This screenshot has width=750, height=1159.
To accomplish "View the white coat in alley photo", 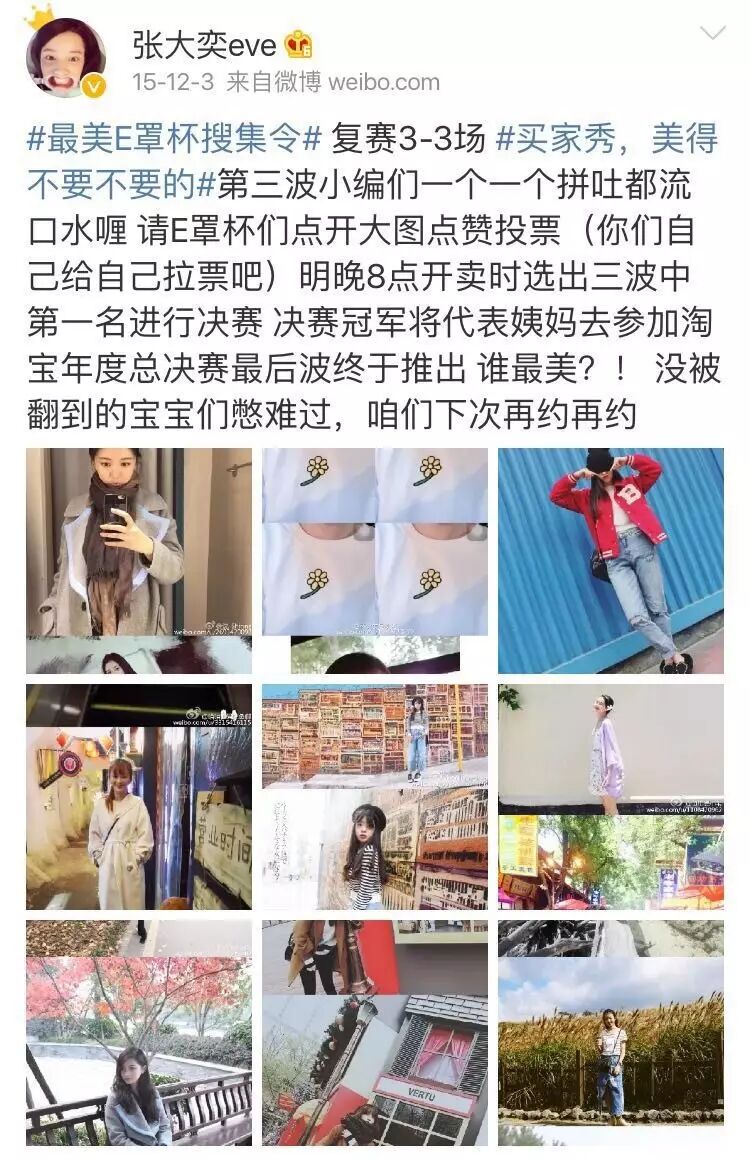I will click(139, 796).
